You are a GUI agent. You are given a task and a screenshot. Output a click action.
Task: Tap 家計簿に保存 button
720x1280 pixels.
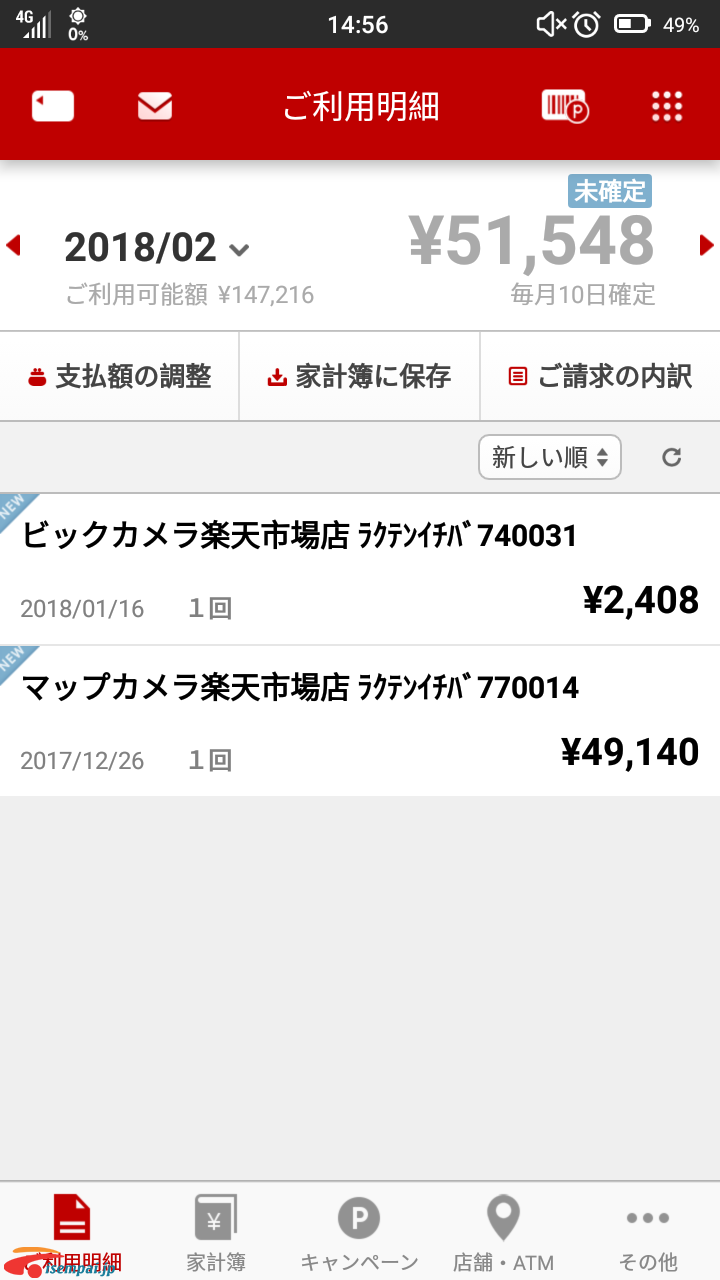point(360,377)
